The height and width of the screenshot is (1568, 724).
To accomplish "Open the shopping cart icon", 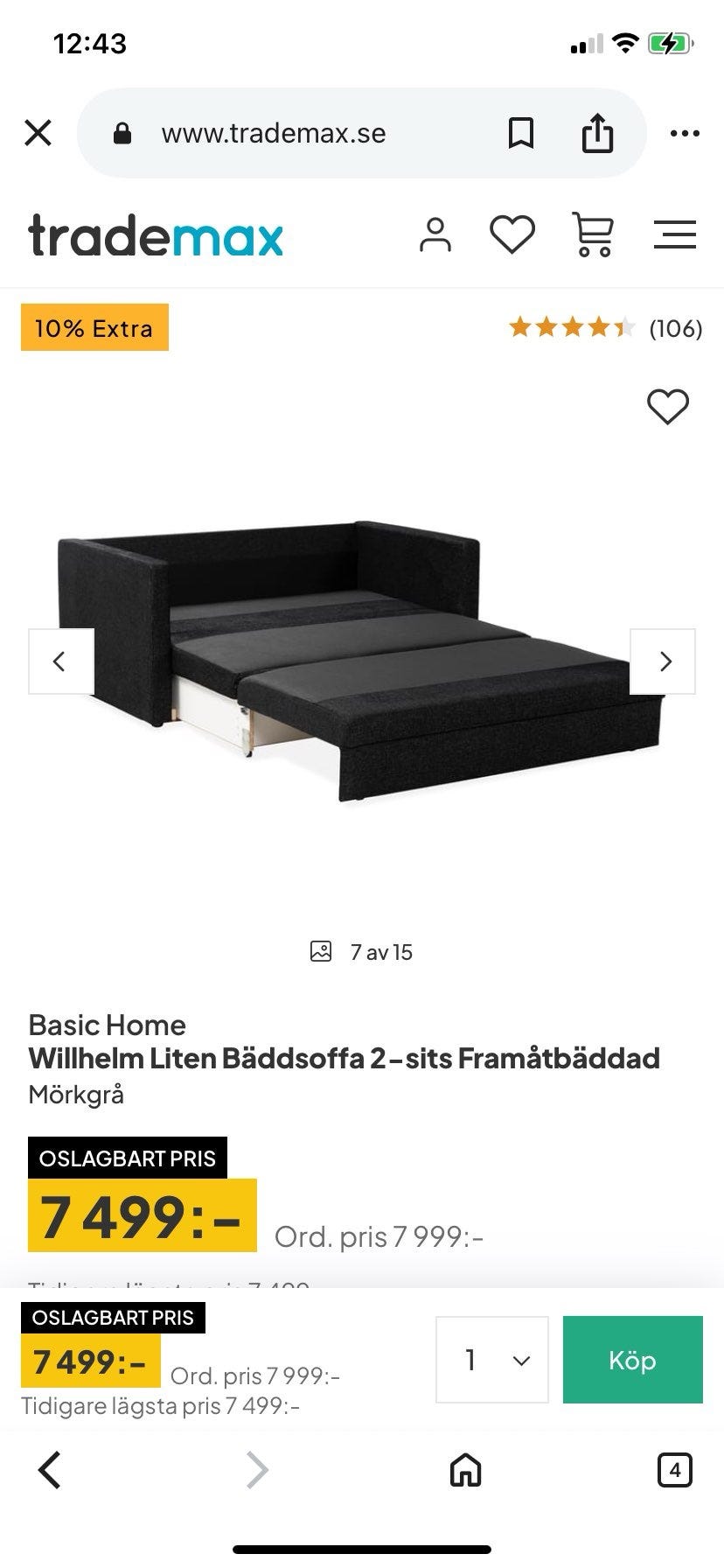I will point(593,234).
